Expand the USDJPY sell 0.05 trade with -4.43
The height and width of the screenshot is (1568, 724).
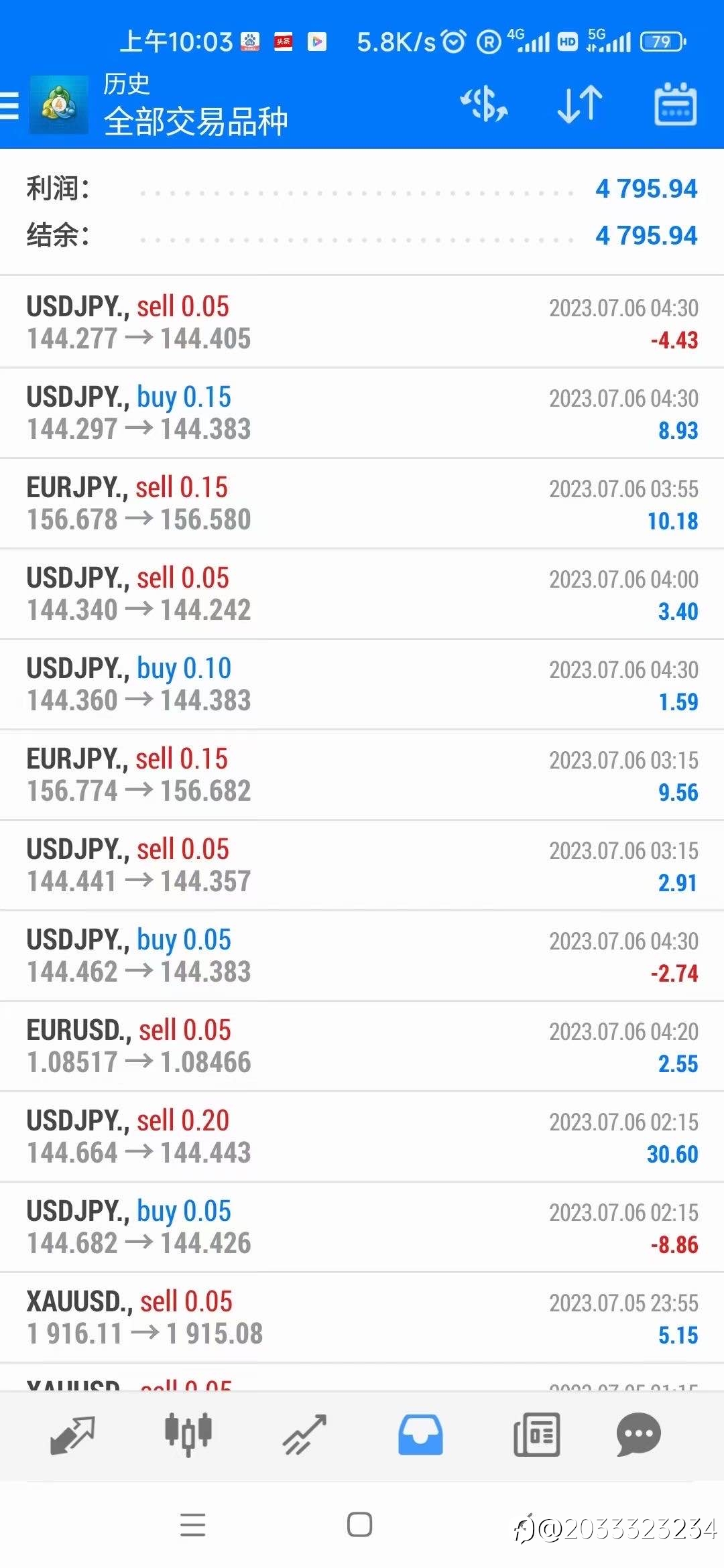[362, 322]
